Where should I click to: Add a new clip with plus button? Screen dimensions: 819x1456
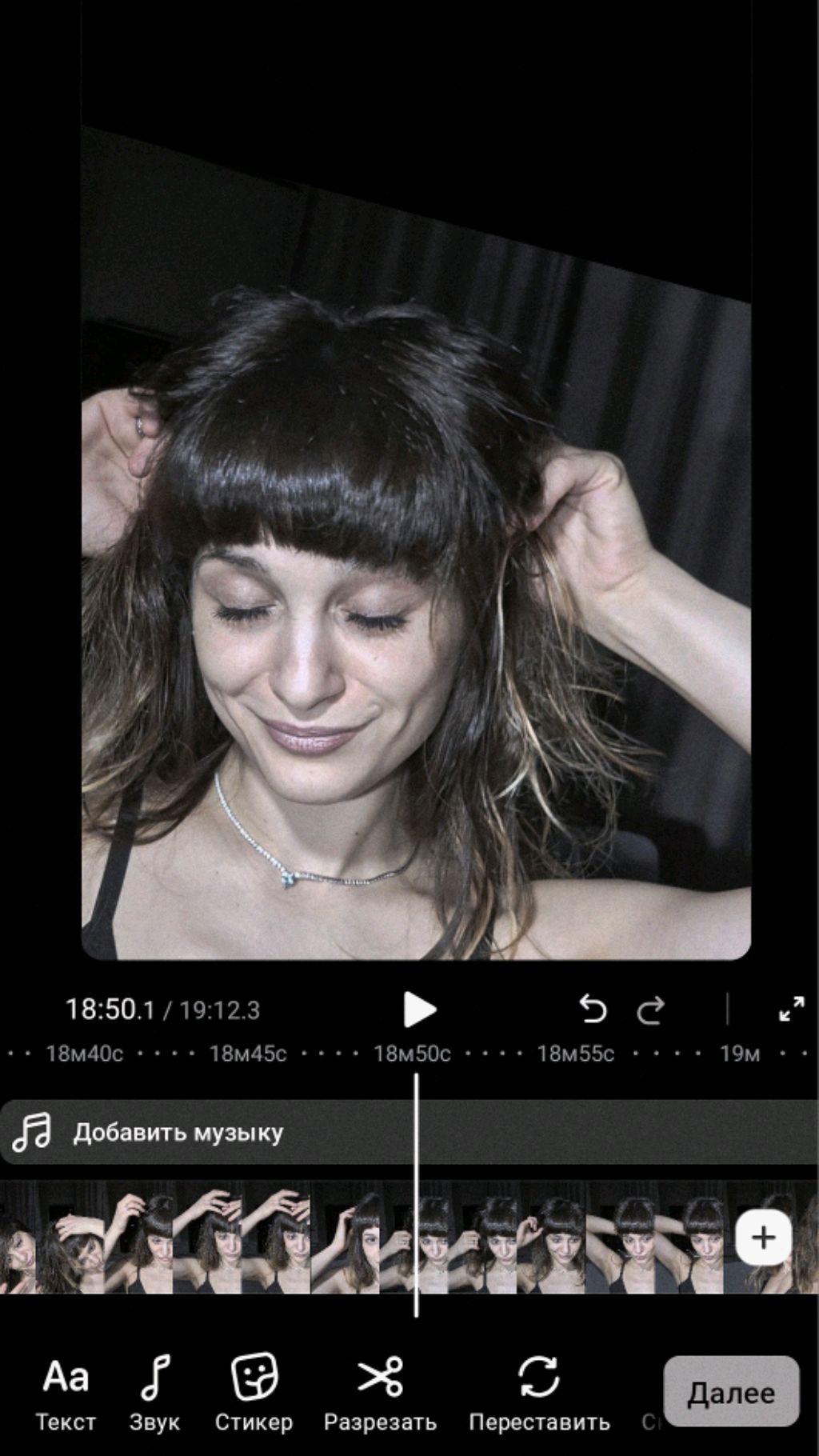pos(764,1238)
